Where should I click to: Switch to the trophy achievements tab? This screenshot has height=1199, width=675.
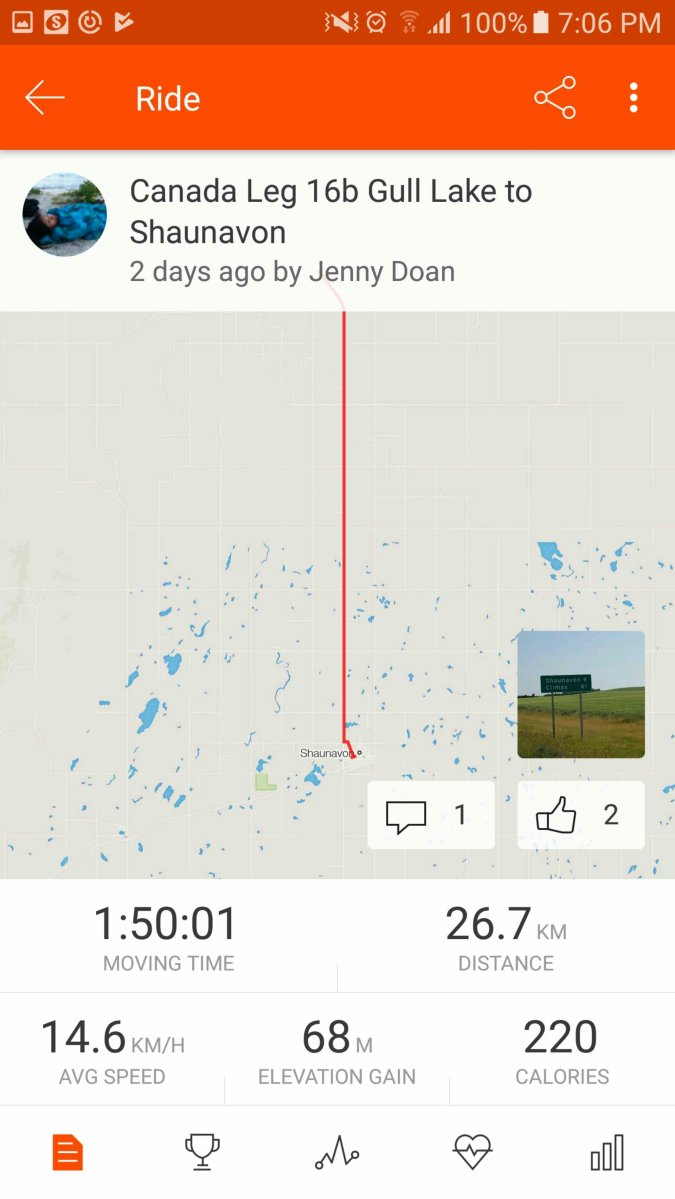[x=202, y=1153]
